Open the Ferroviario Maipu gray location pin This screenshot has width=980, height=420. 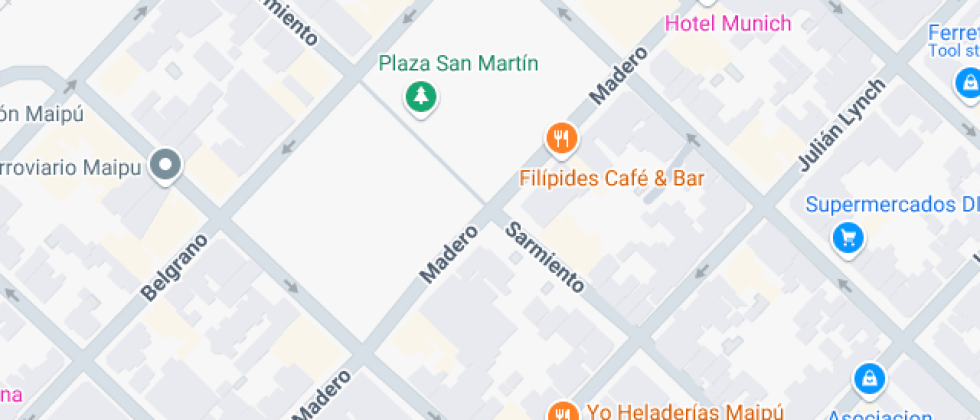[x=166, y=165]
